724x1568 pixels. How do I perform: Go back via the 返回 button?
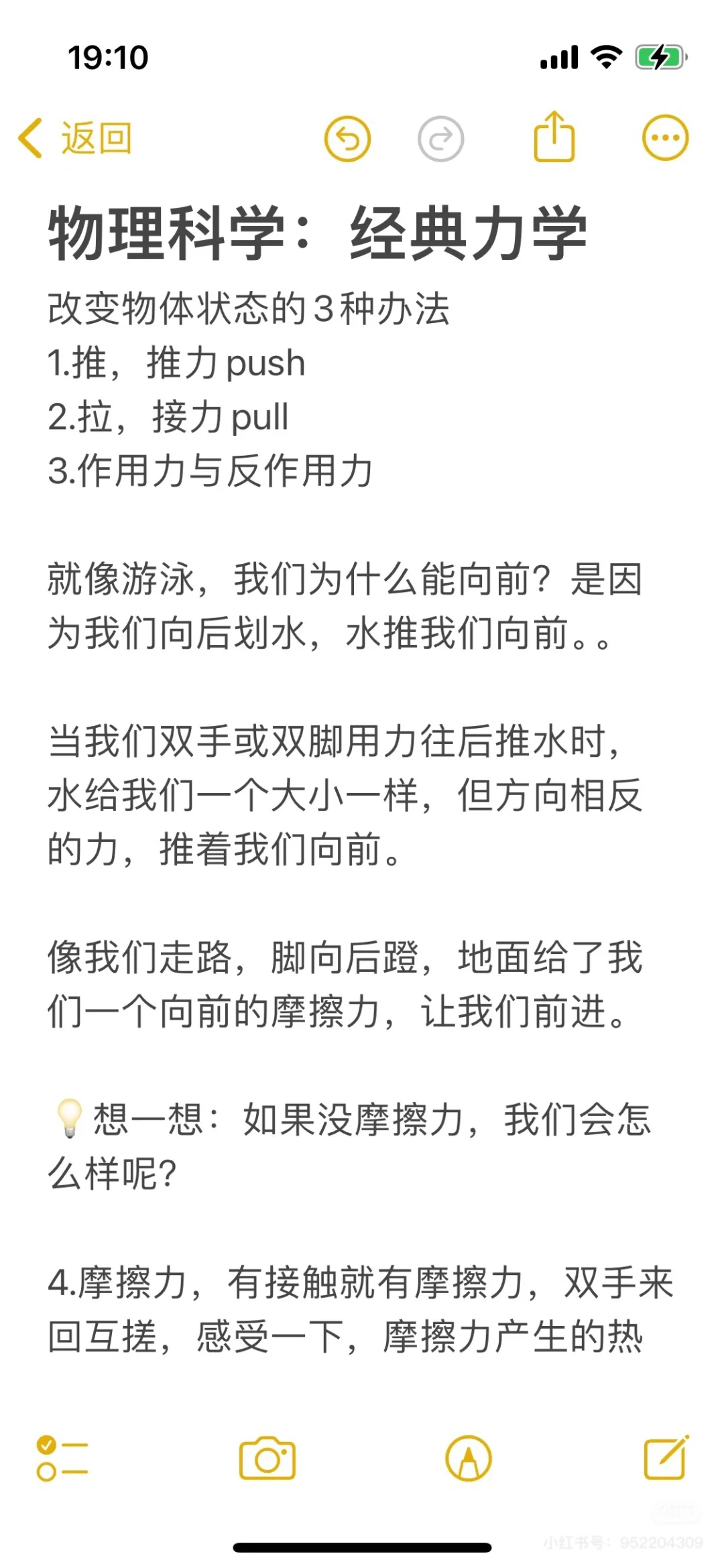pyautogui.click(x=75, y=139)
